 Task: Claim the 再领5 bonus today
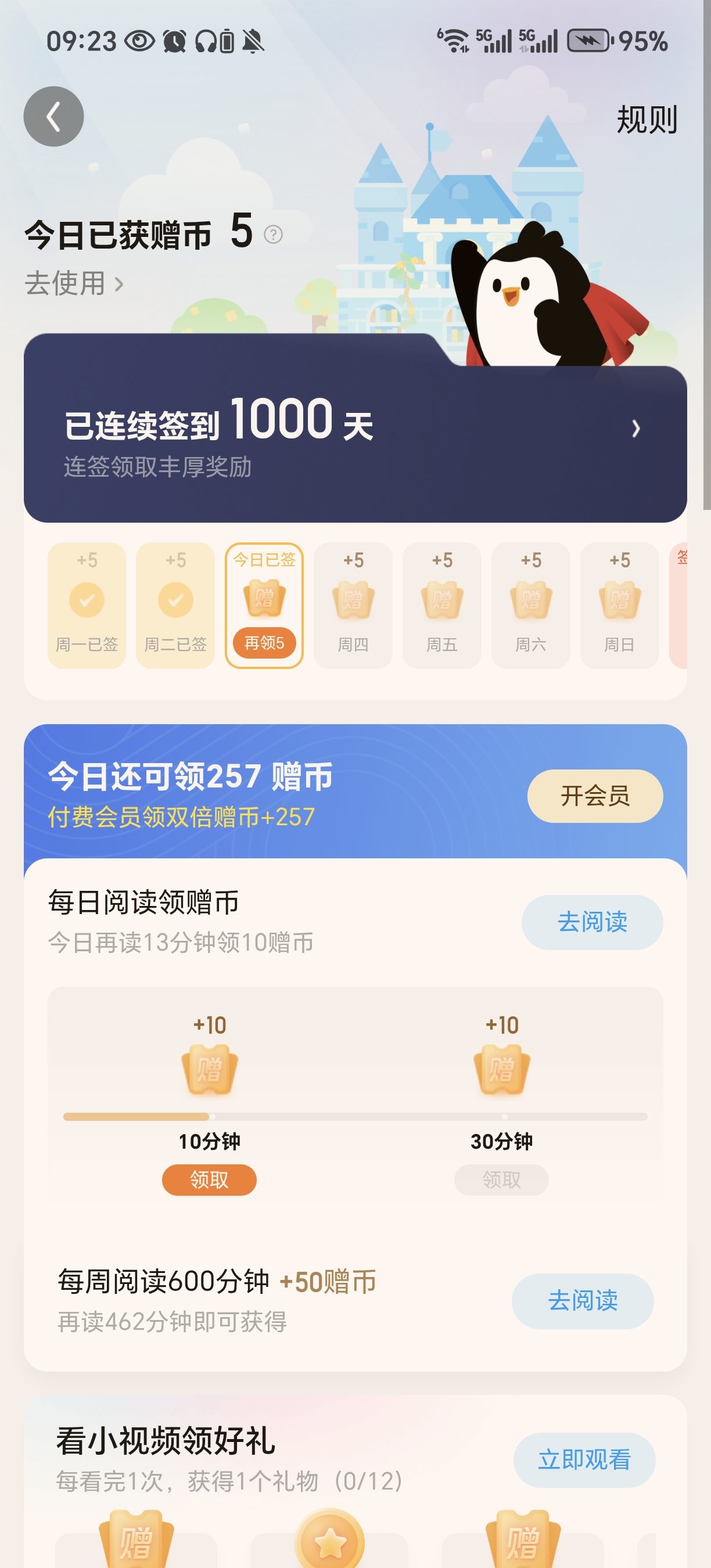pos(264,643)
